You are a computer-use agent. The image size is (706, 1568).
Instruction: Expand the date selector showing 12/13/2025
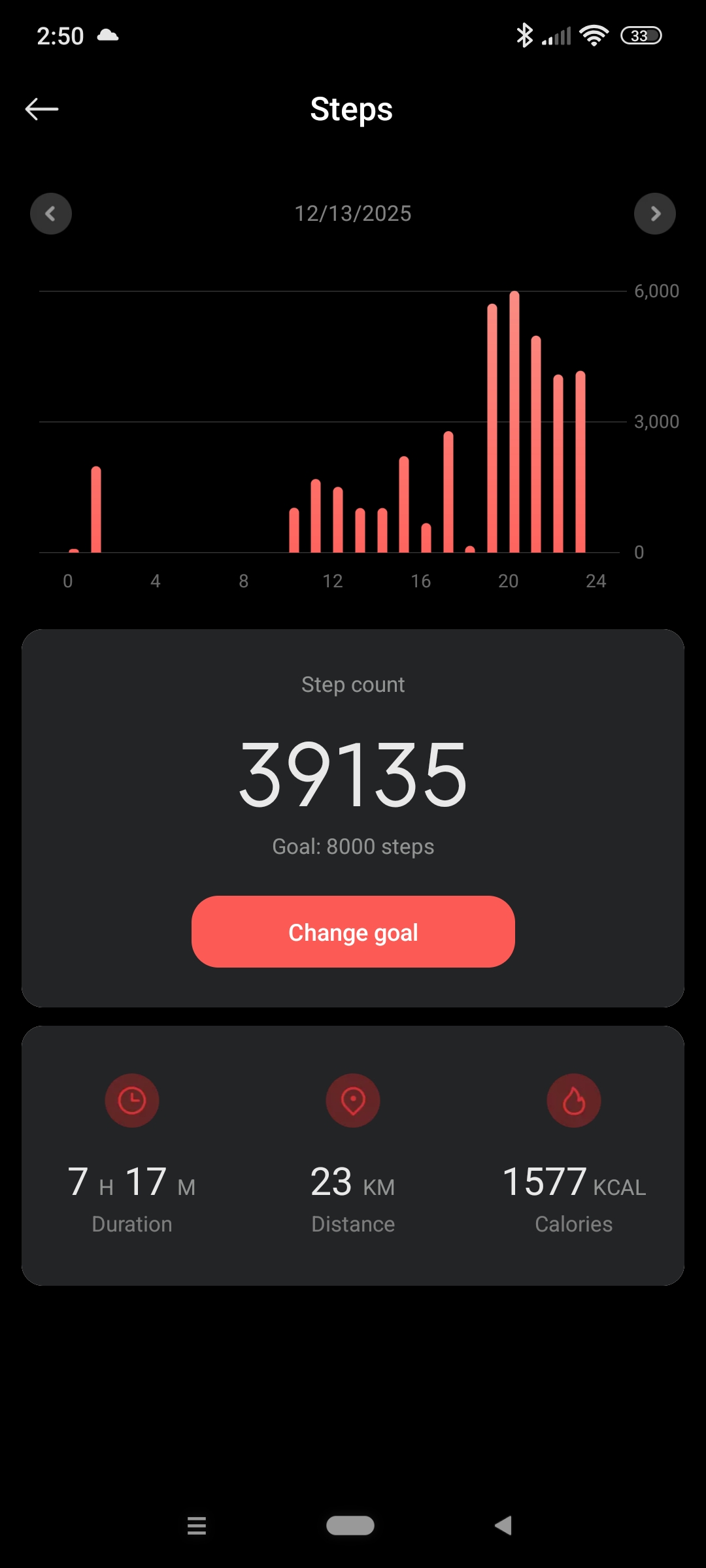tap(352, 213)
